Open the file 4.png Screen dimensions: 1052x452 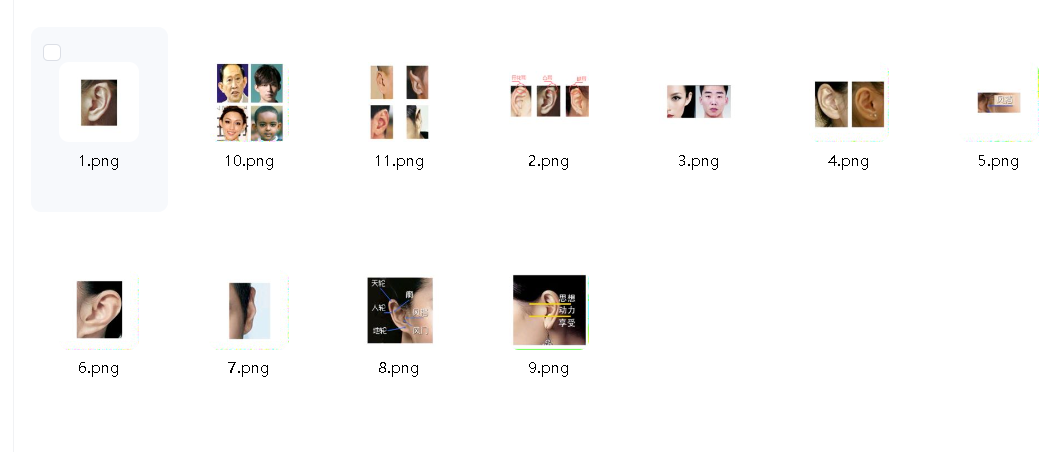(x=848, y=104)
